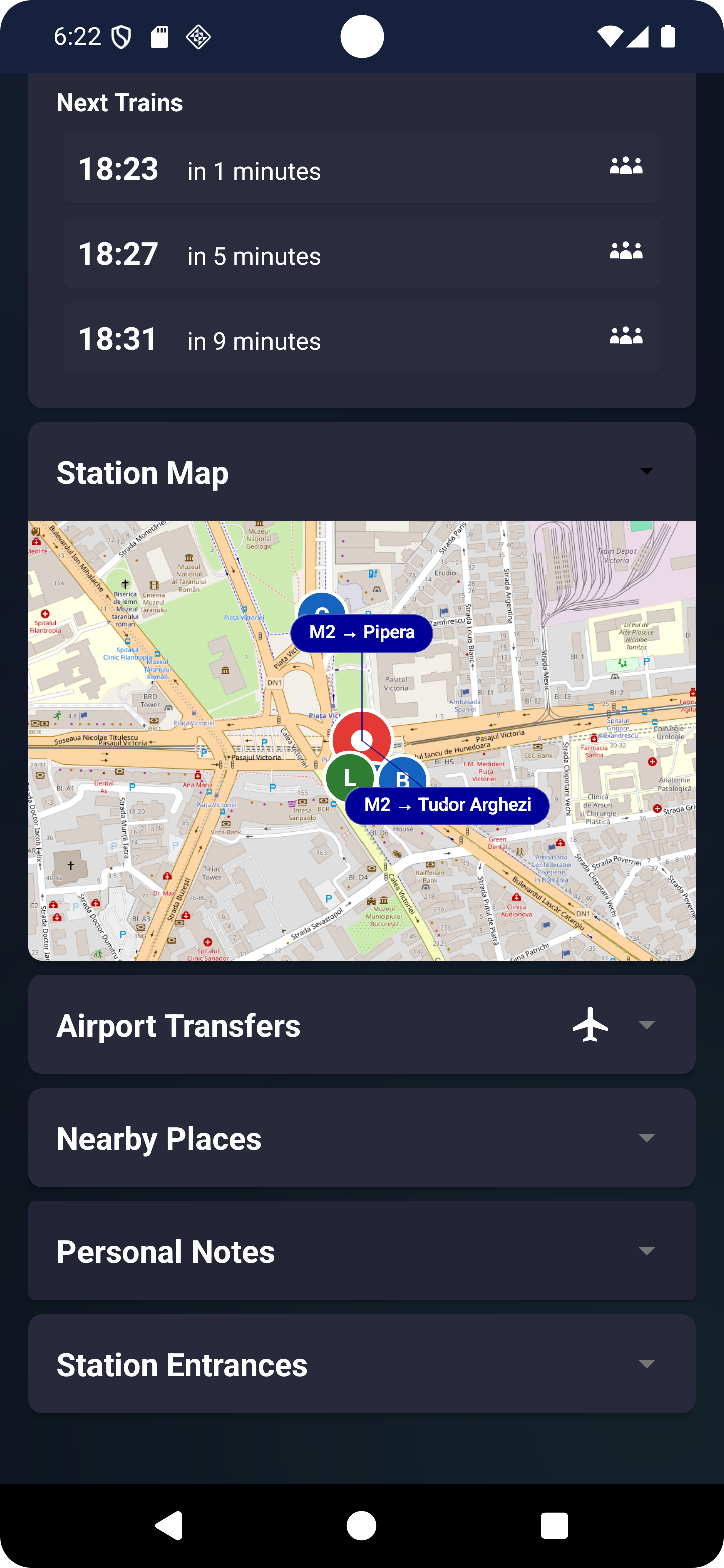Open the 18:23 train departure row
The height and width of the screenshot is (1568, 724).
point(361,168)
